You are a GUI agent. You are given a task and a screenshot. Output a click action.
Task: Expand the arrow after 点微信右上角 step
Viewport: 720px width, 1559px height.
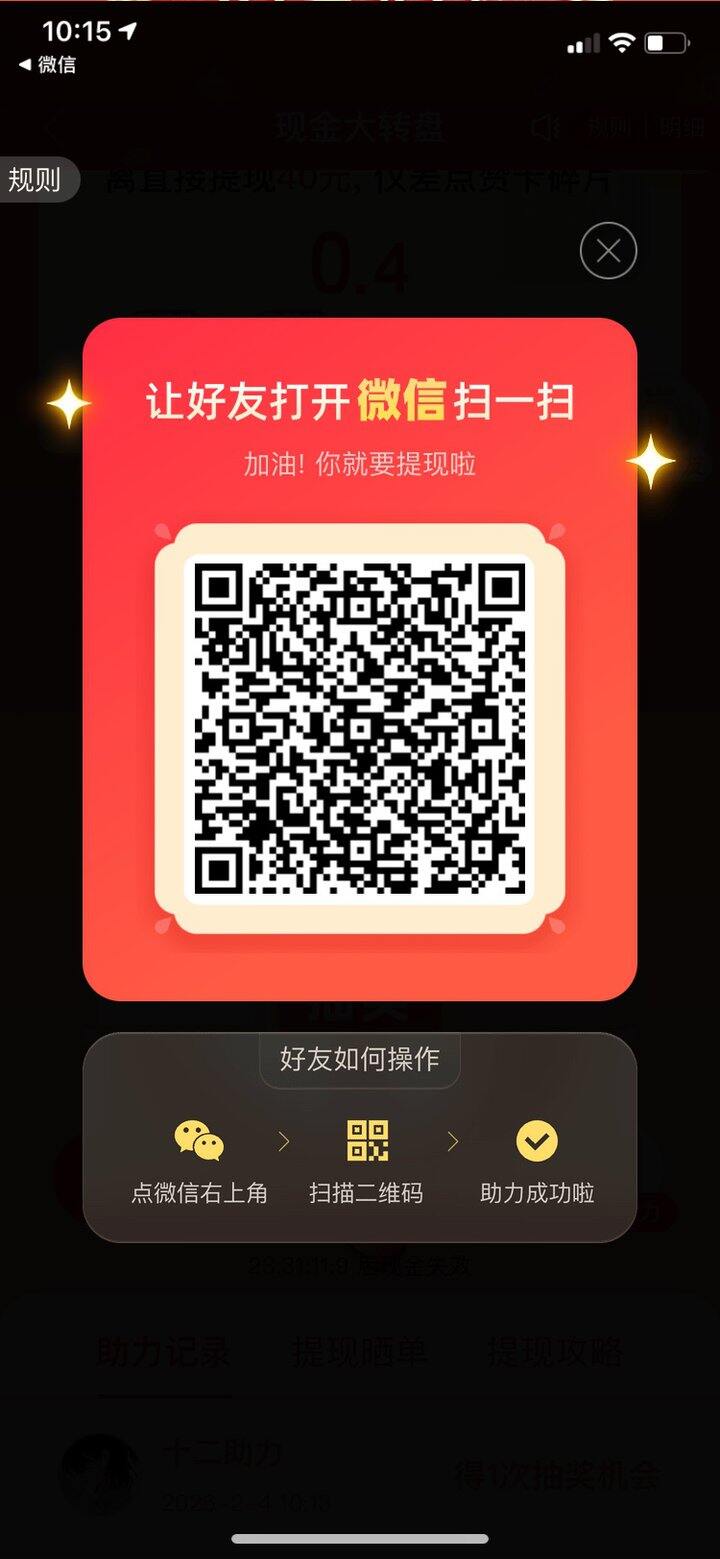click(x=282, y=1139)
